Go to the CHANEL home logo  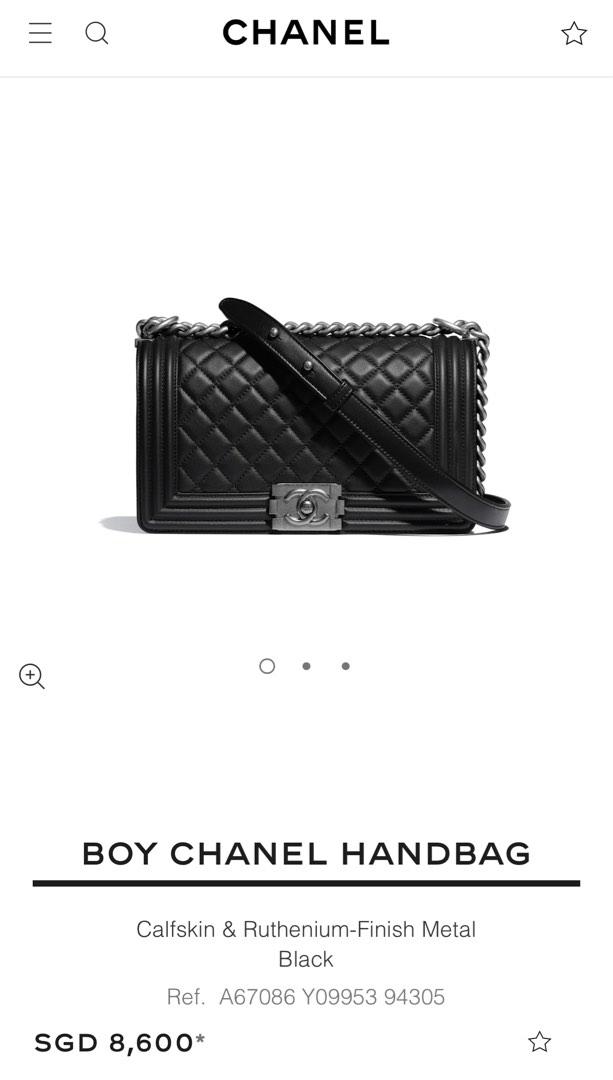coord(305,33)
